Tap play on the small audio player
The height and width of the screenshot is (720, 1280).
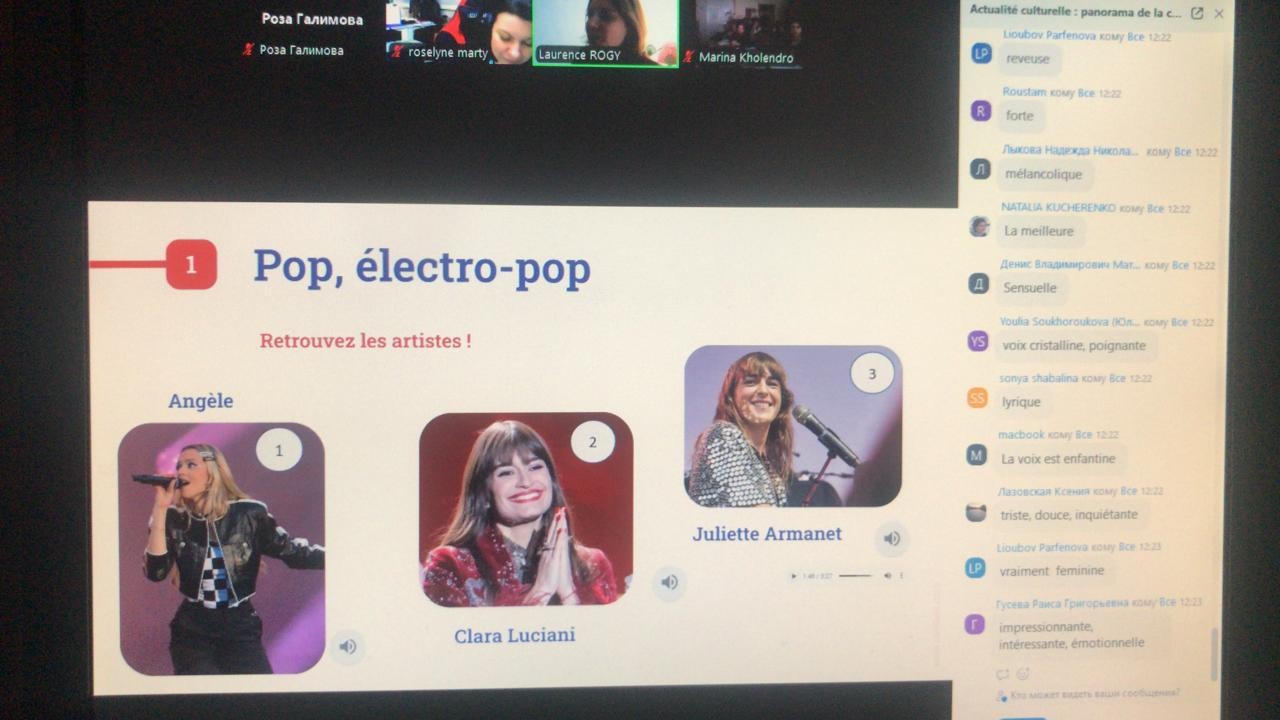(794, 576)
